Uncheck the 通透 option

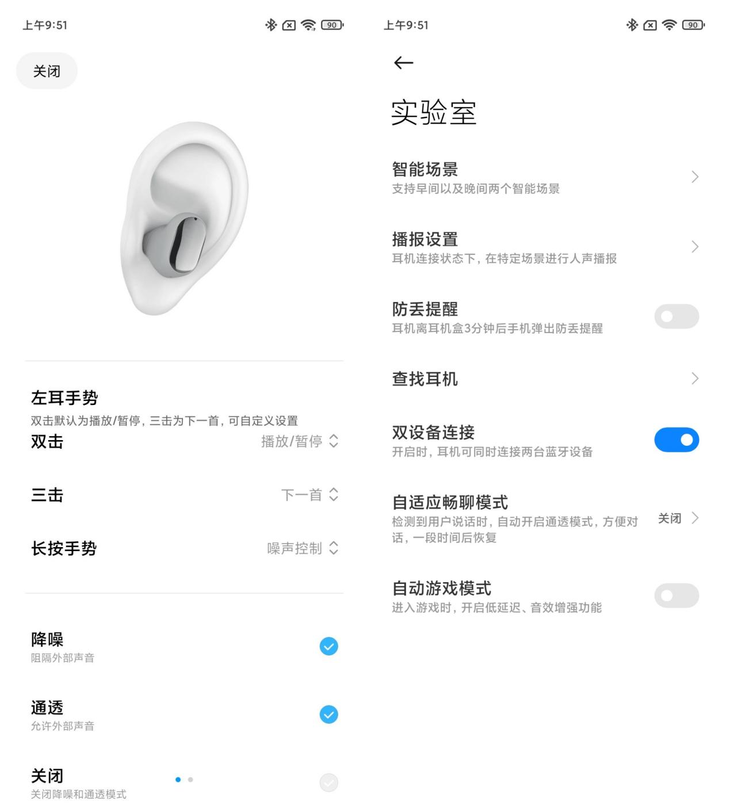[x=328, y=714]
